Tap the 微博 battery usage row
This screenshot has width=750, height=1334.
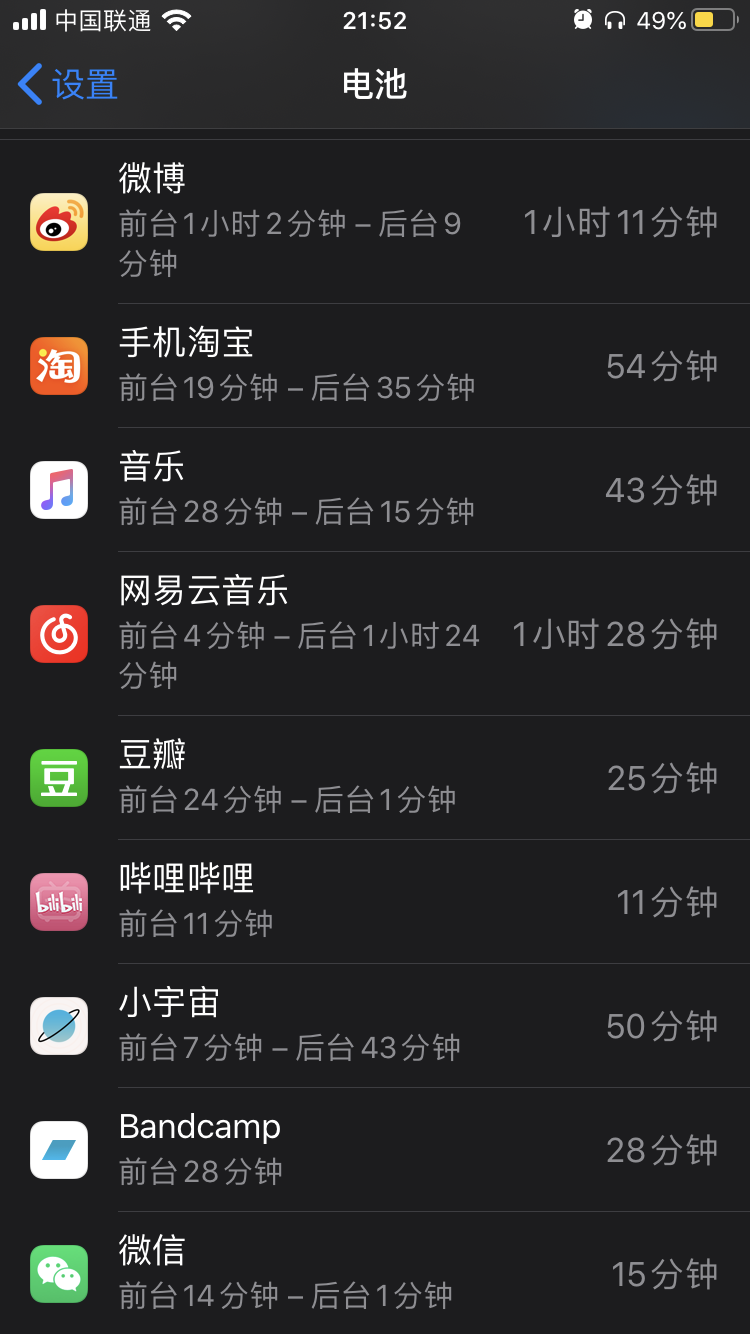click(375, 222)
